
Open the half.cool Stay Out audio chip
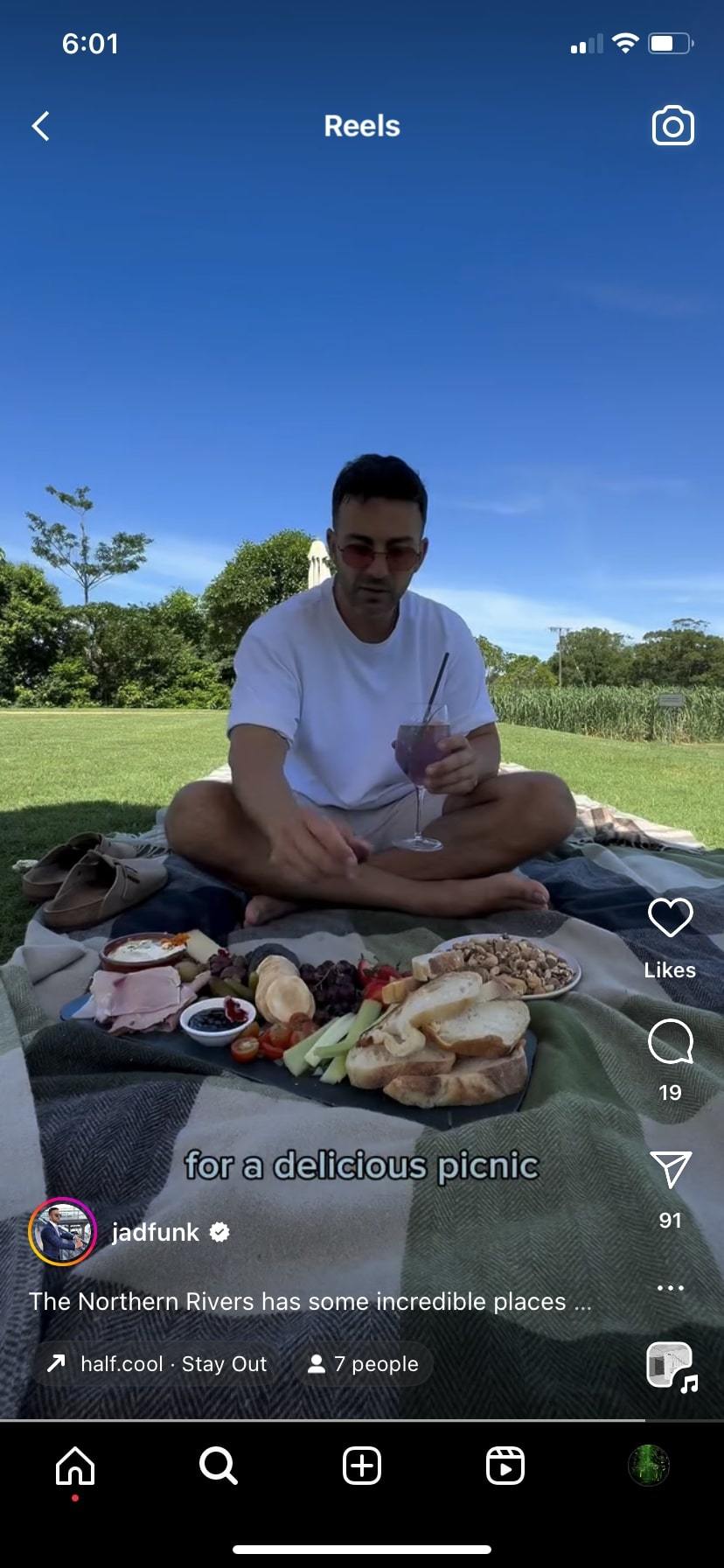coord(157,1363)
